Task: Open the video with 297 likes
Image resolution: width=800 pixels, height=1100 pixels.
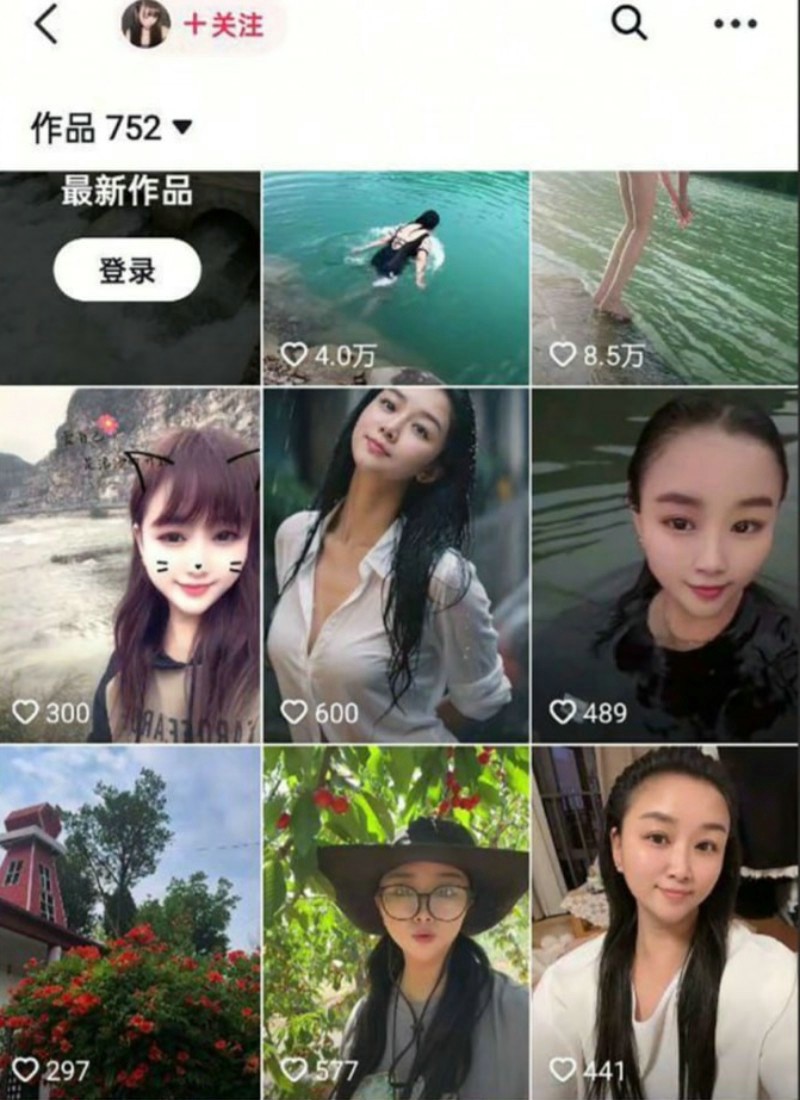Action: (130, 922)
